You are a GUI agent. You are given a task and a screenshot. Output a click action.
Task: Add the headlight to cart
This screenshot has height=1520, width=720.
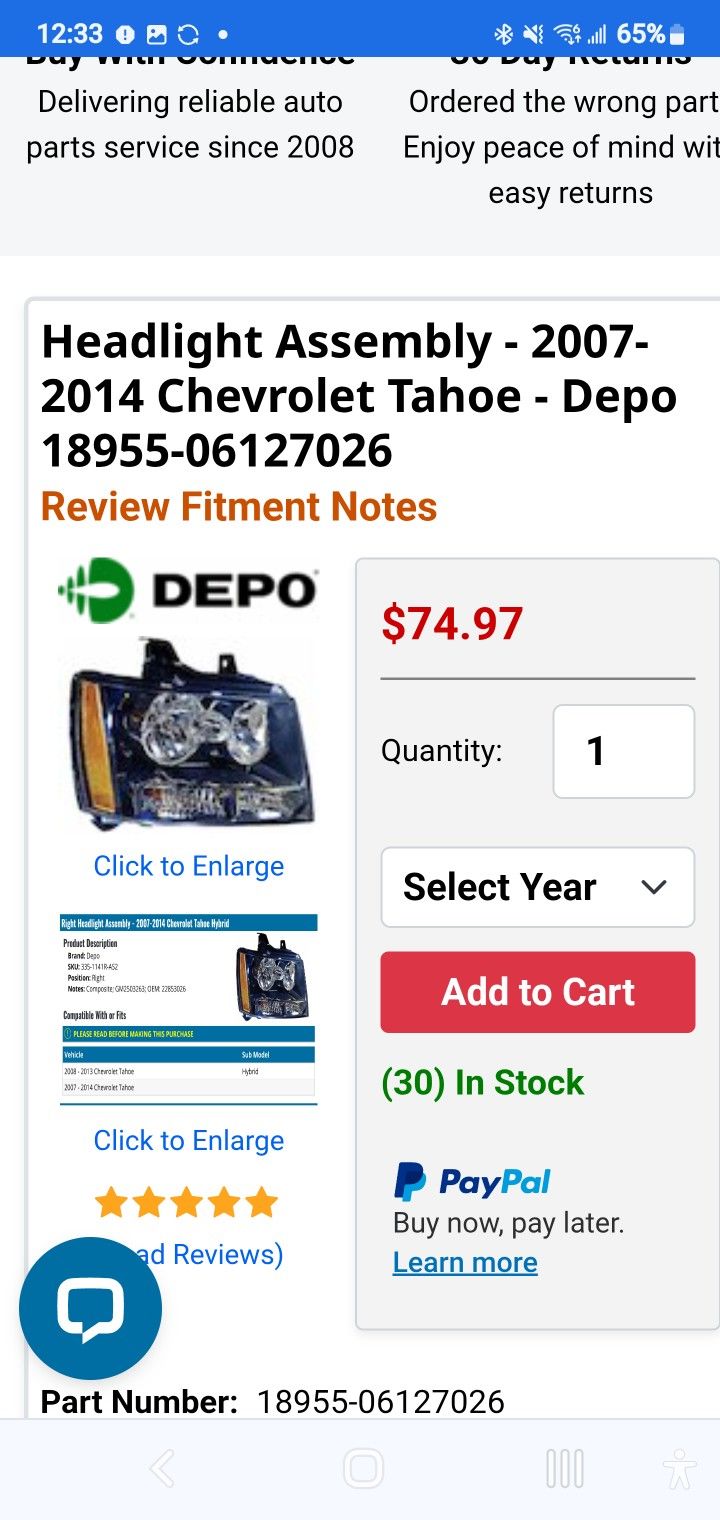coord(537,992)
